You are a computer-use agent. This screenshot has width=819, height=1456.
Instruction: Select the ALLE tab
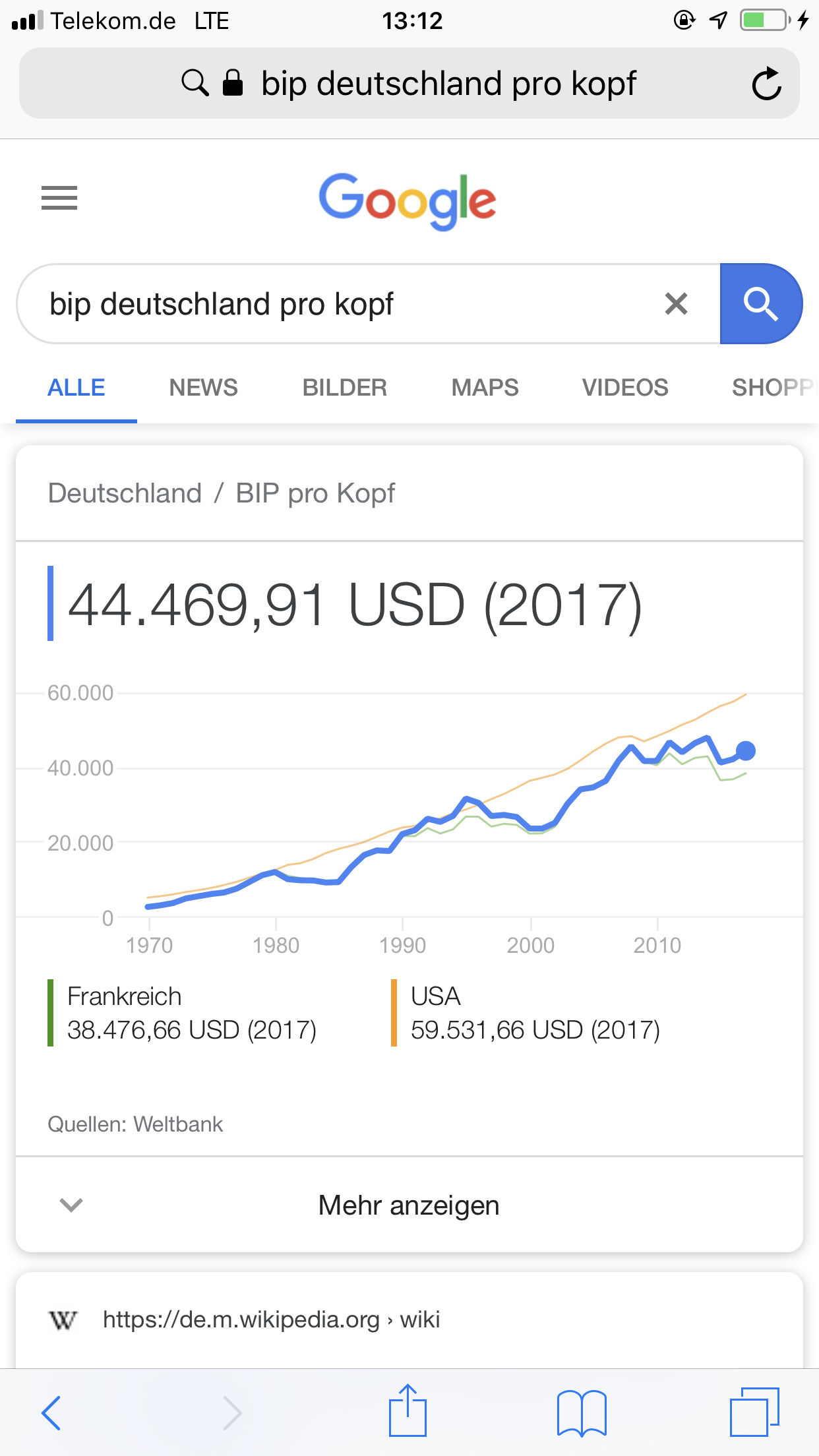[76, 388]
